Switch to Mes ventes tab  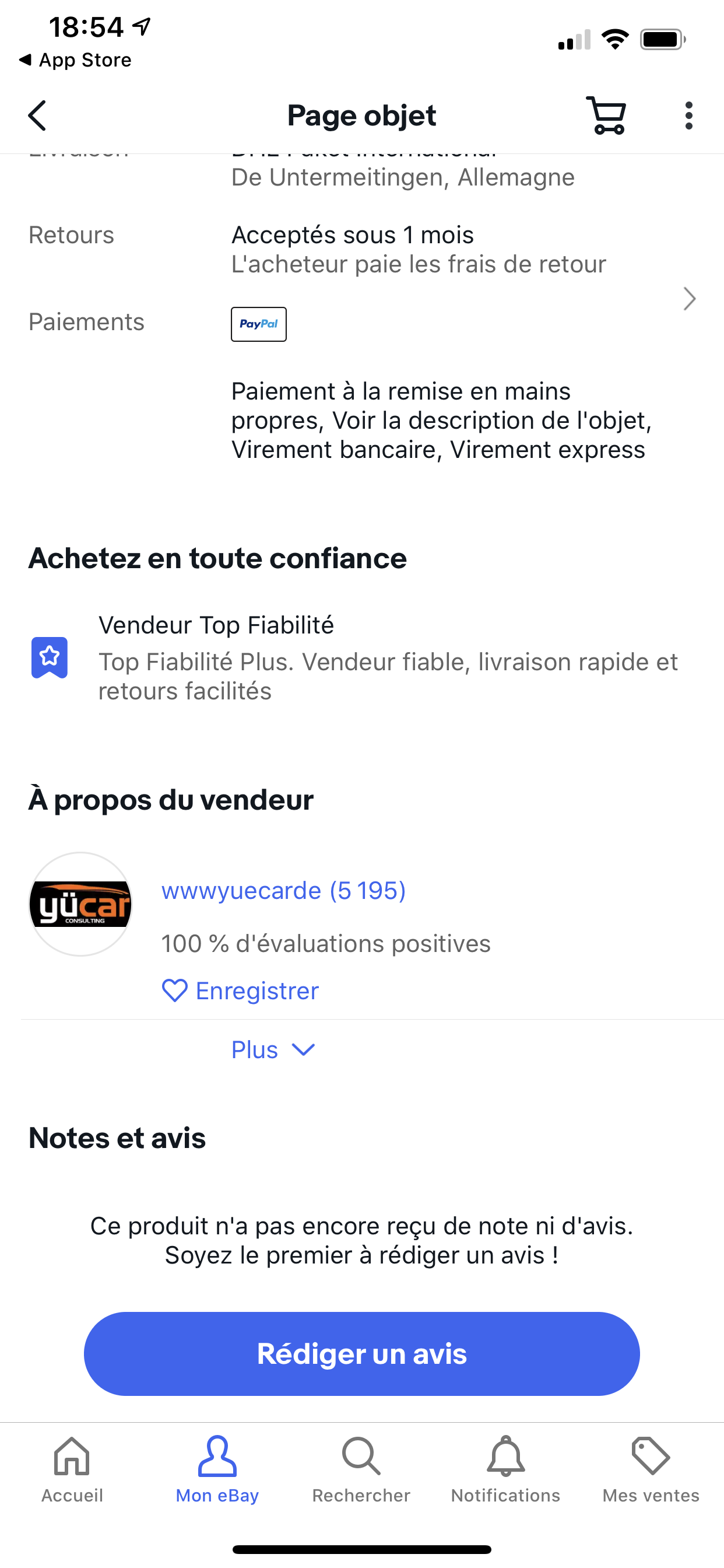tap(651, 1469)
